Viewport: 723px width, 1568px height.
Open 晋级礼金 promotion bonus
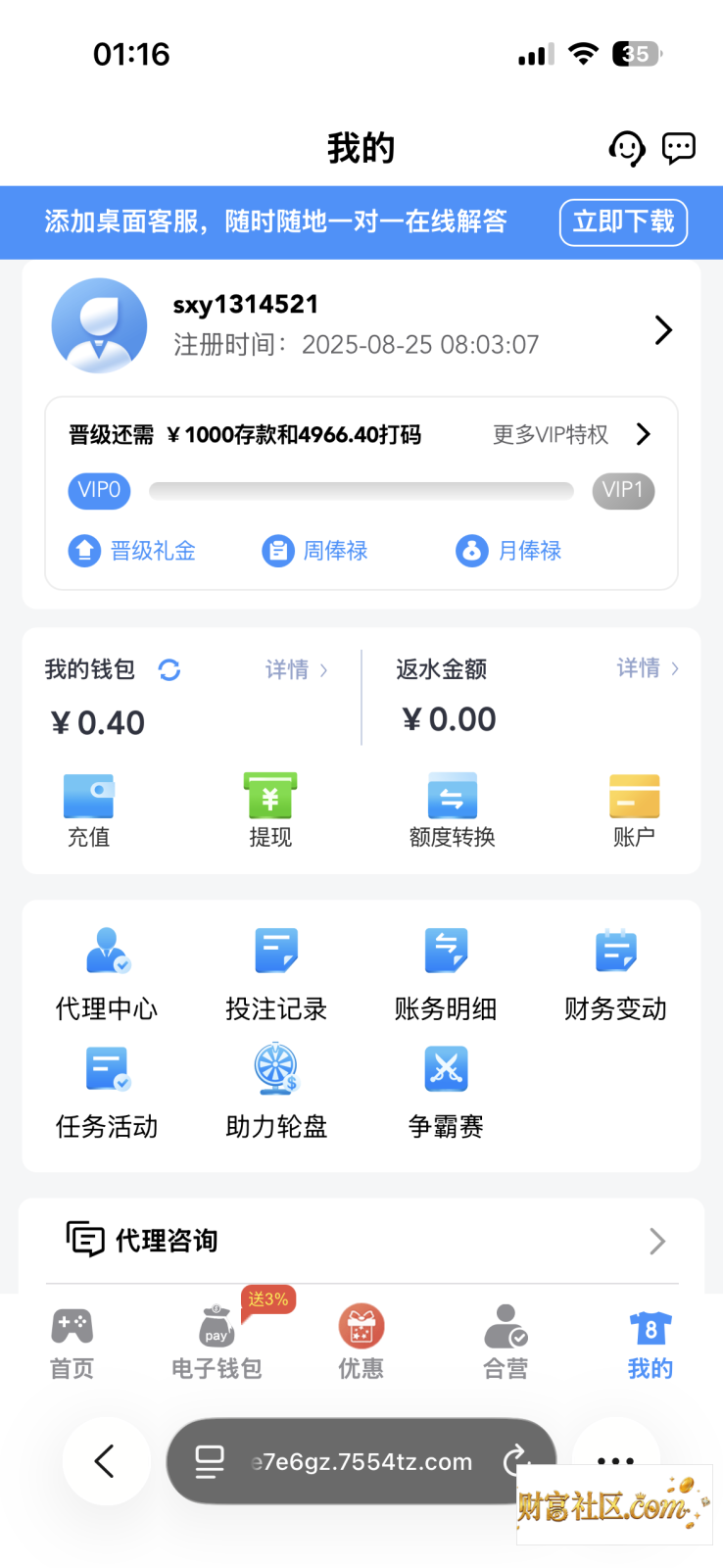click(x=132, y=551)
